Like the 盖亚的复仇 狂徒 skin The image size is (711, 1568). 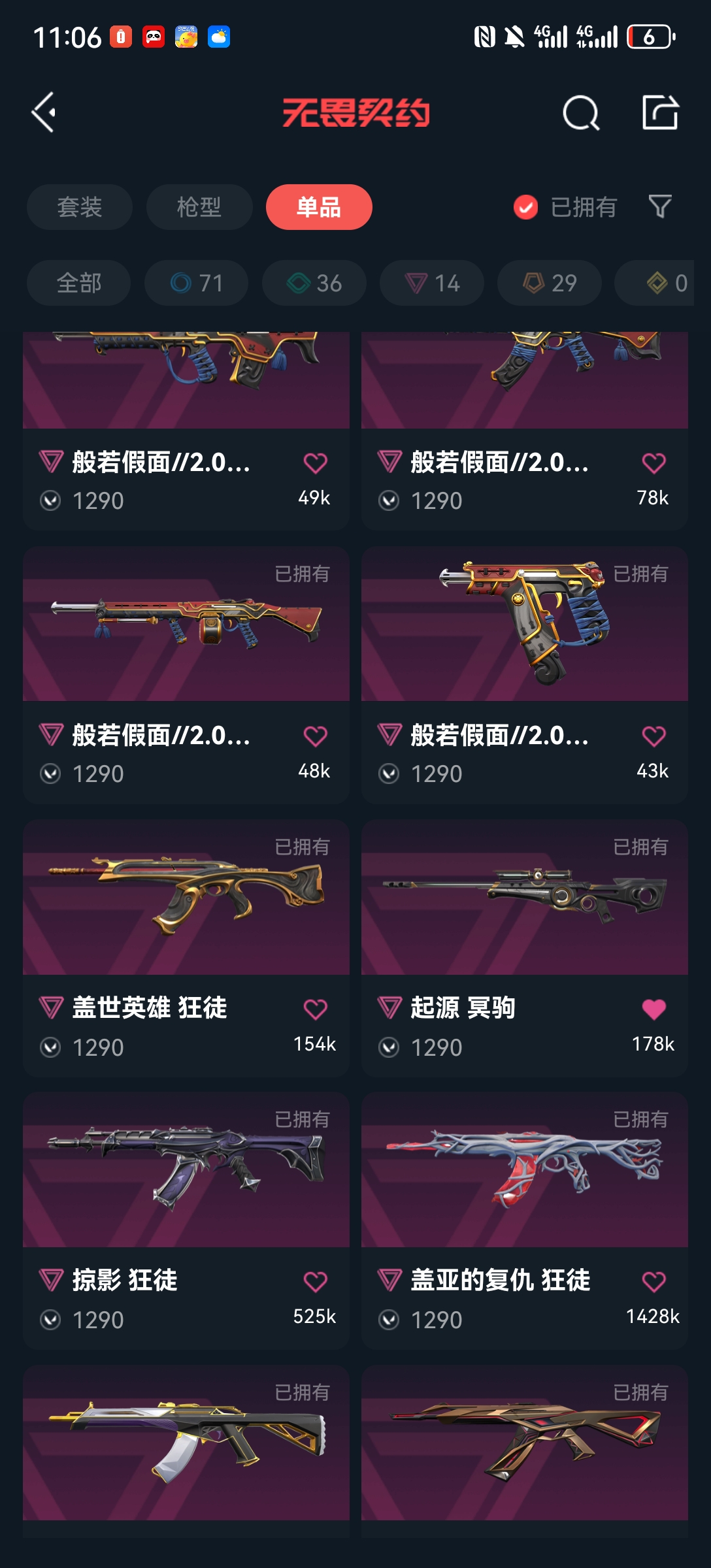[x=653, y=1282]
